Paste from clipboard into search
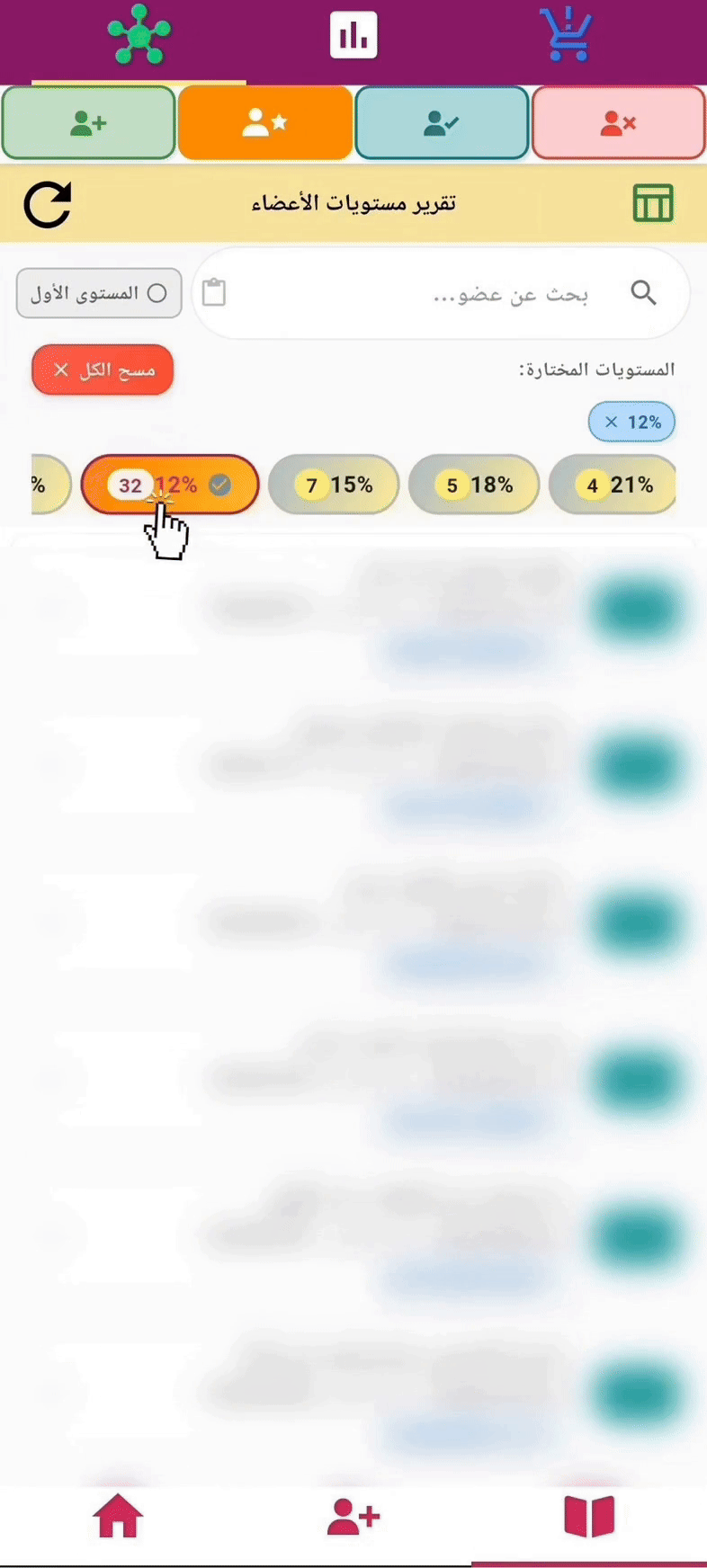707x1568 pixels. point(214,293)
